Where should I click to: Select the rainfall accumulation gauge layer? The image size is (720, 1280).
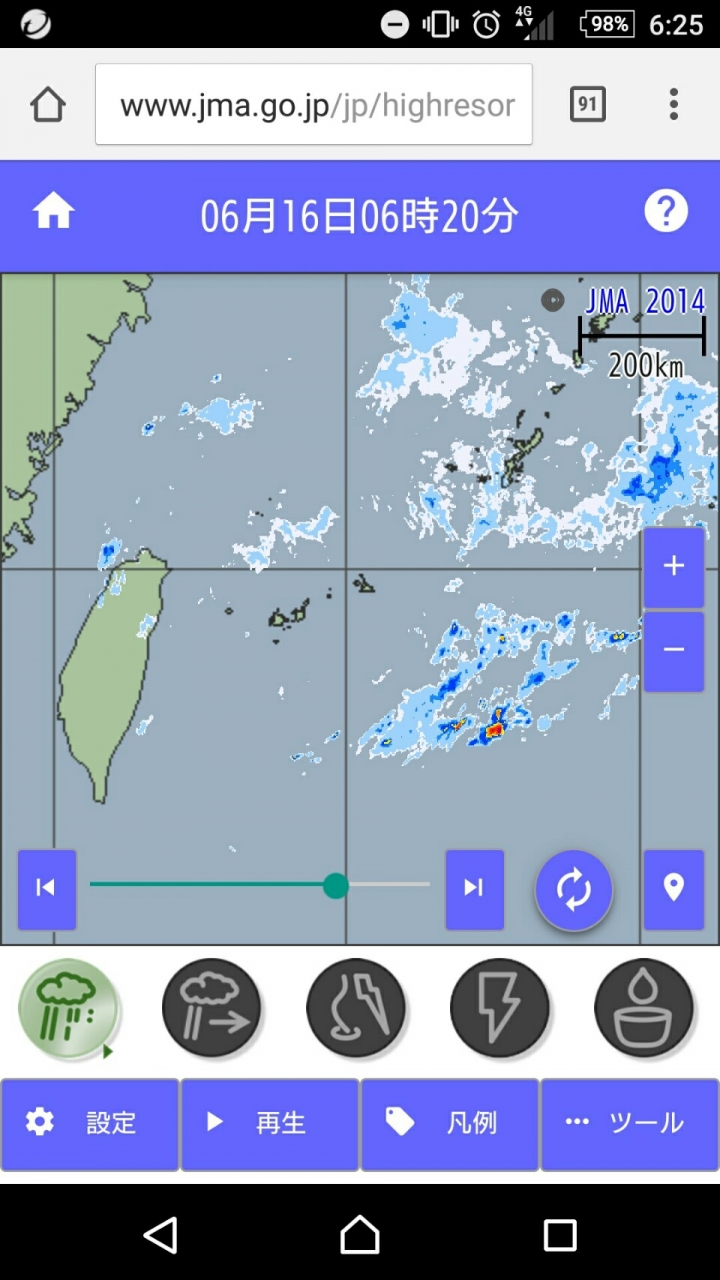(644, 1008)
